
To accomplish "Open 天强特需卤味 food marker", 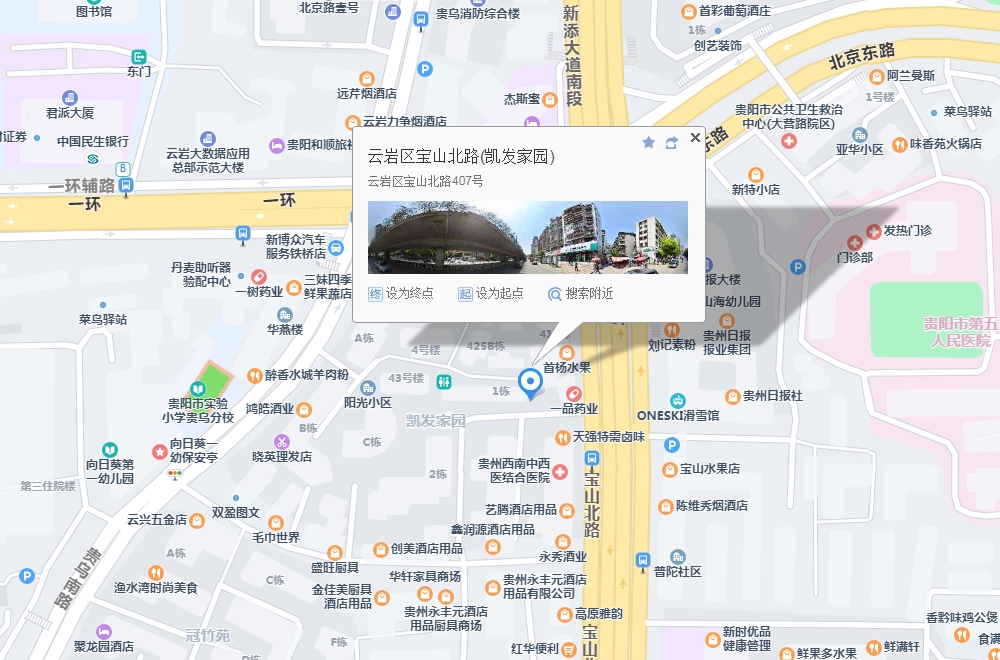I will tap(562, 438).
